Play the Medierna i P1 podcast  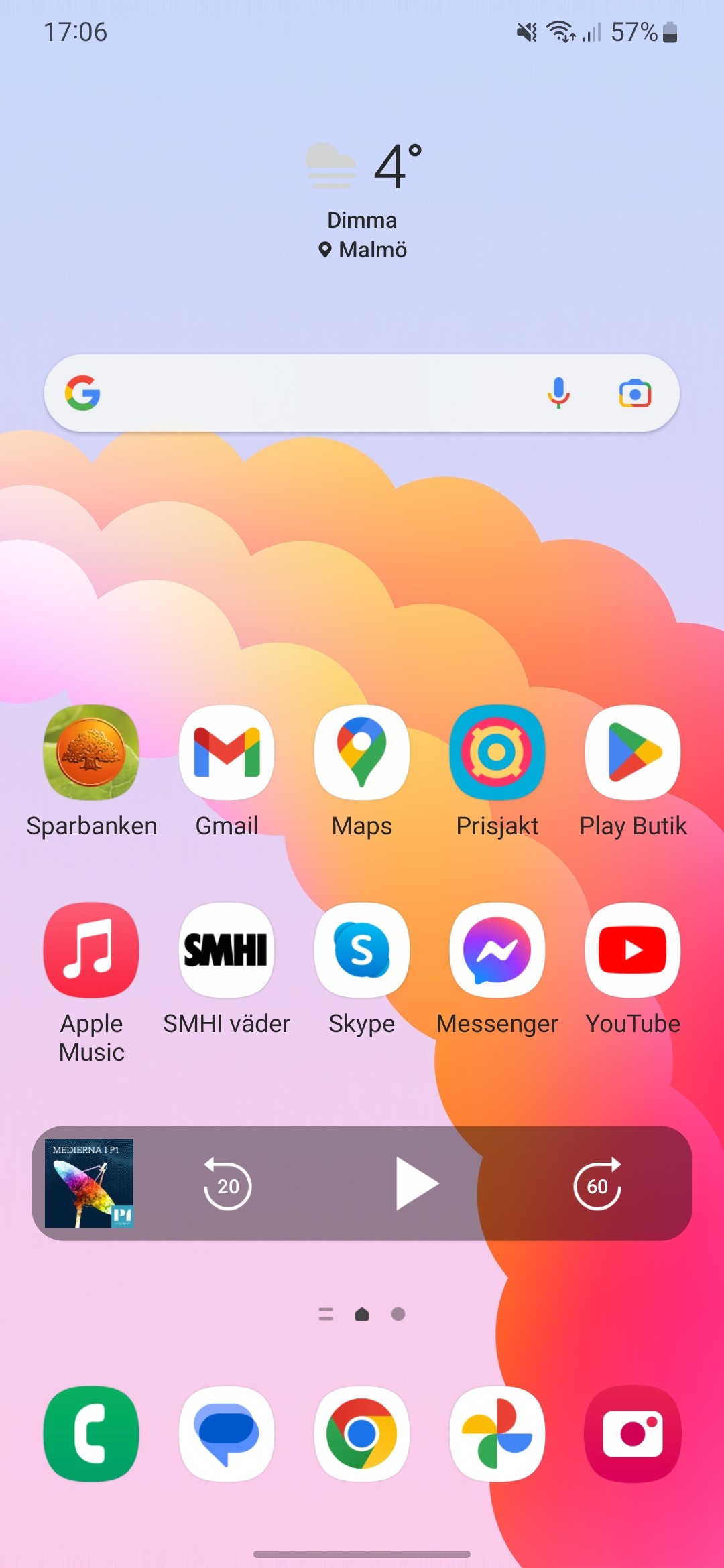point(416,1183)
